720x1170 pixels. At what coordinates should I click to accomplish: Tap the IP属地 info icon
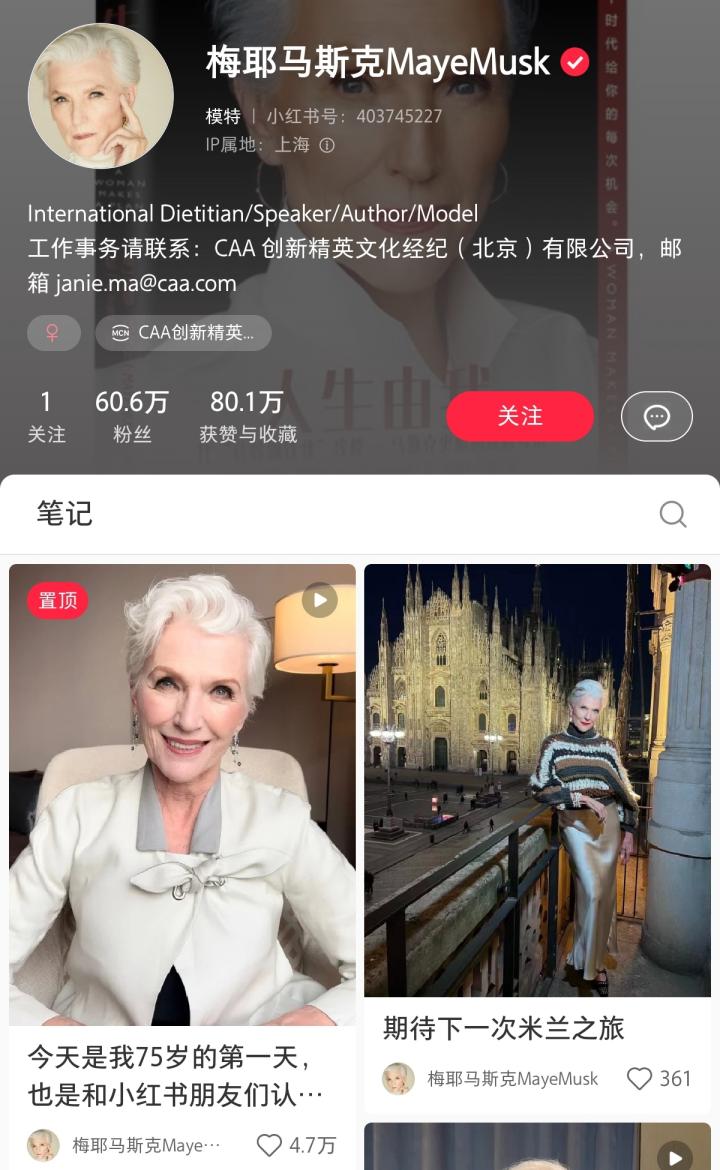[327, 145]
